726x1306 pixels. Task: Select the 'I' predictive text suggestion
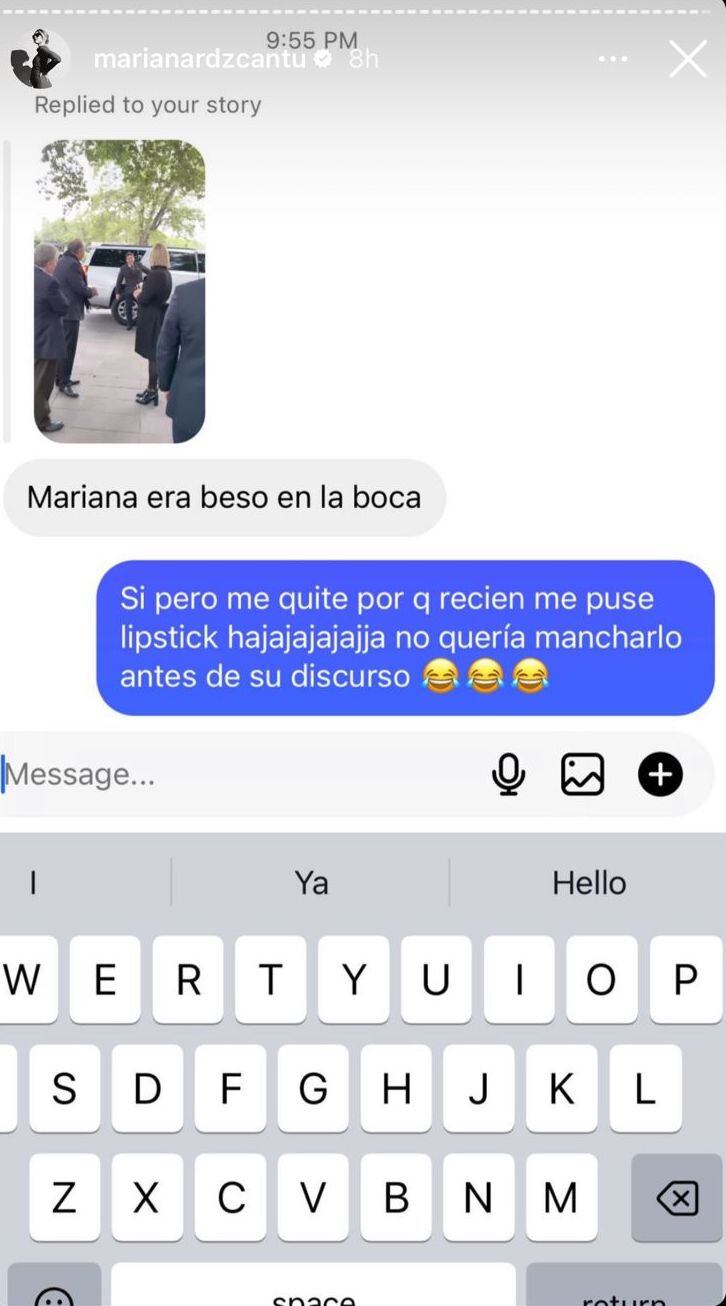(33, 881)
